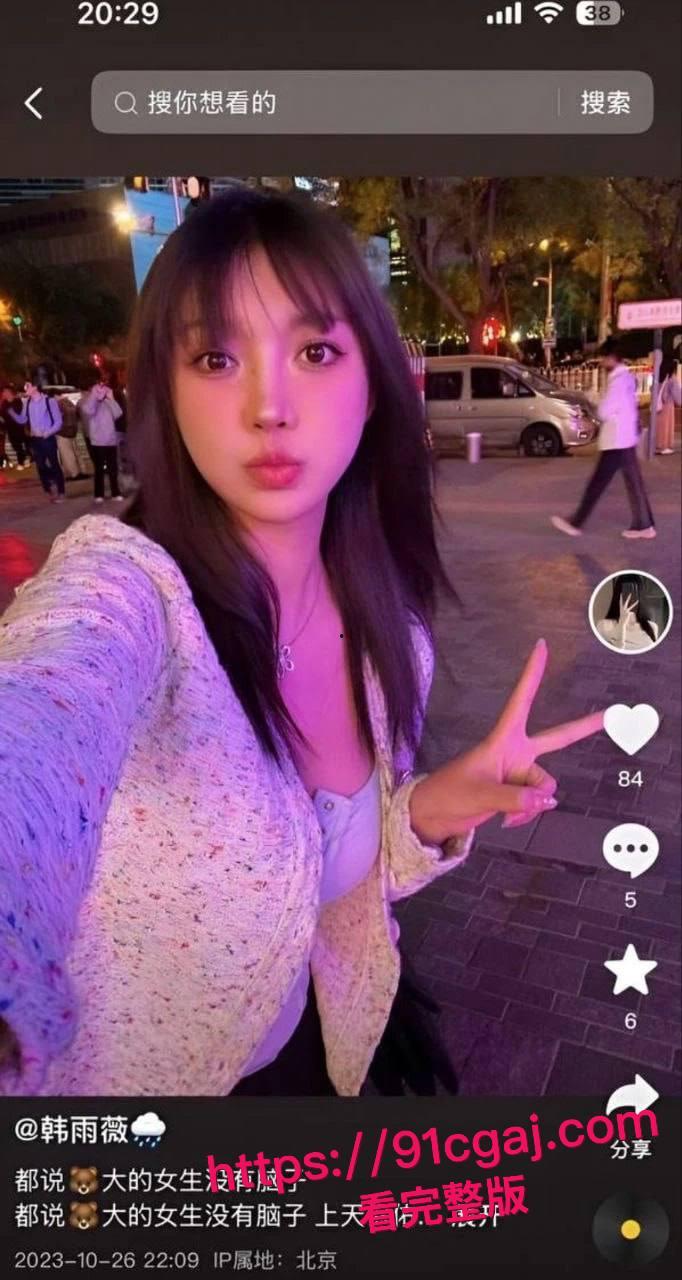Like this video with the heart

[x=631, y=729]
